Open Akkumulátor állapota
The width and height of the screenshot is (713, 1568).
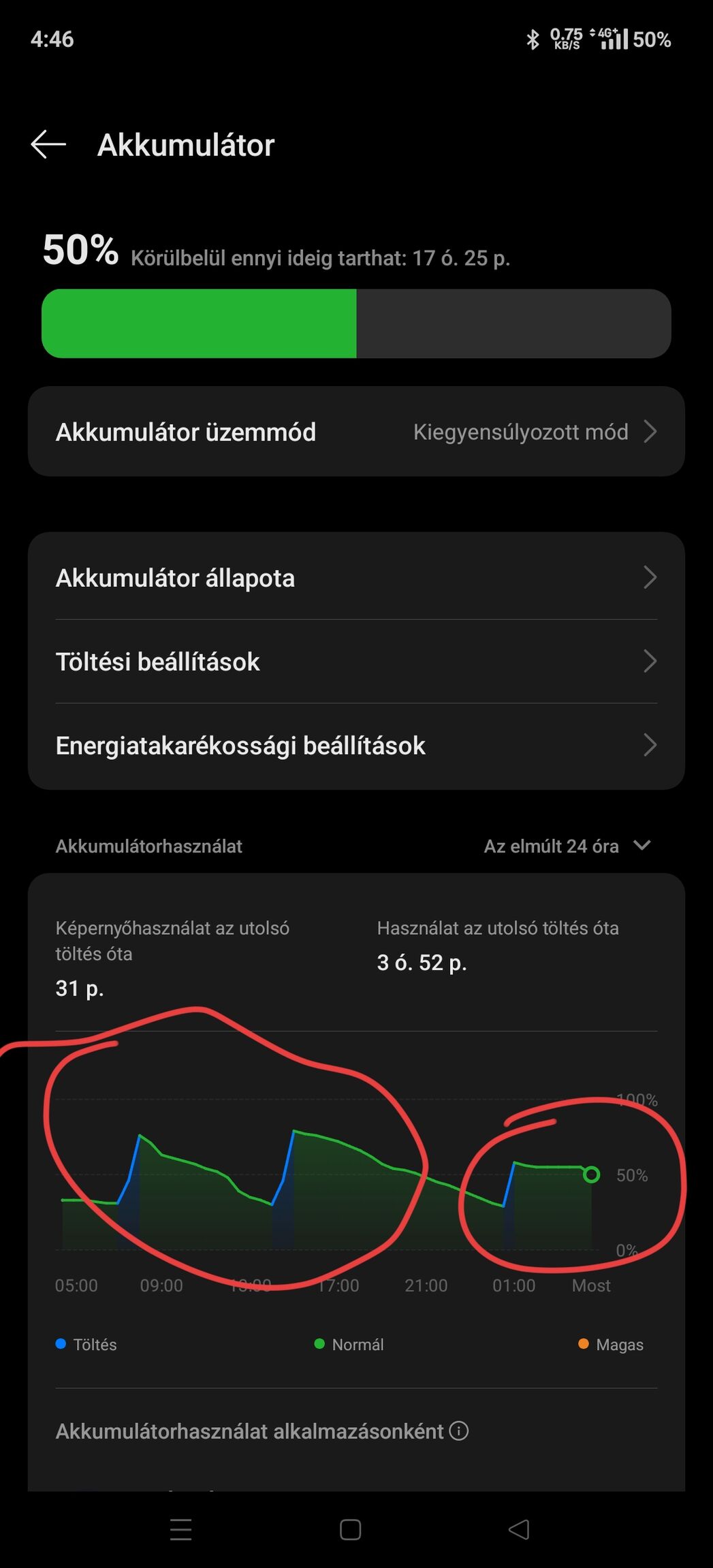[x=356, y=578]
